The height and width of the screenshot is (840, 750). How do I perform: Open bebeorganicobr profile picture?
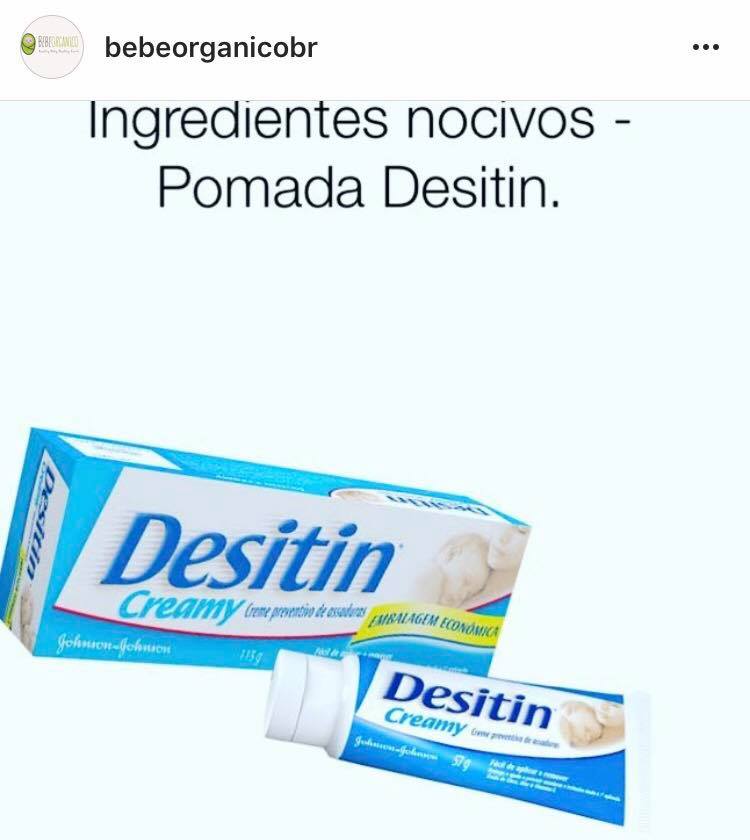[51, 47]
